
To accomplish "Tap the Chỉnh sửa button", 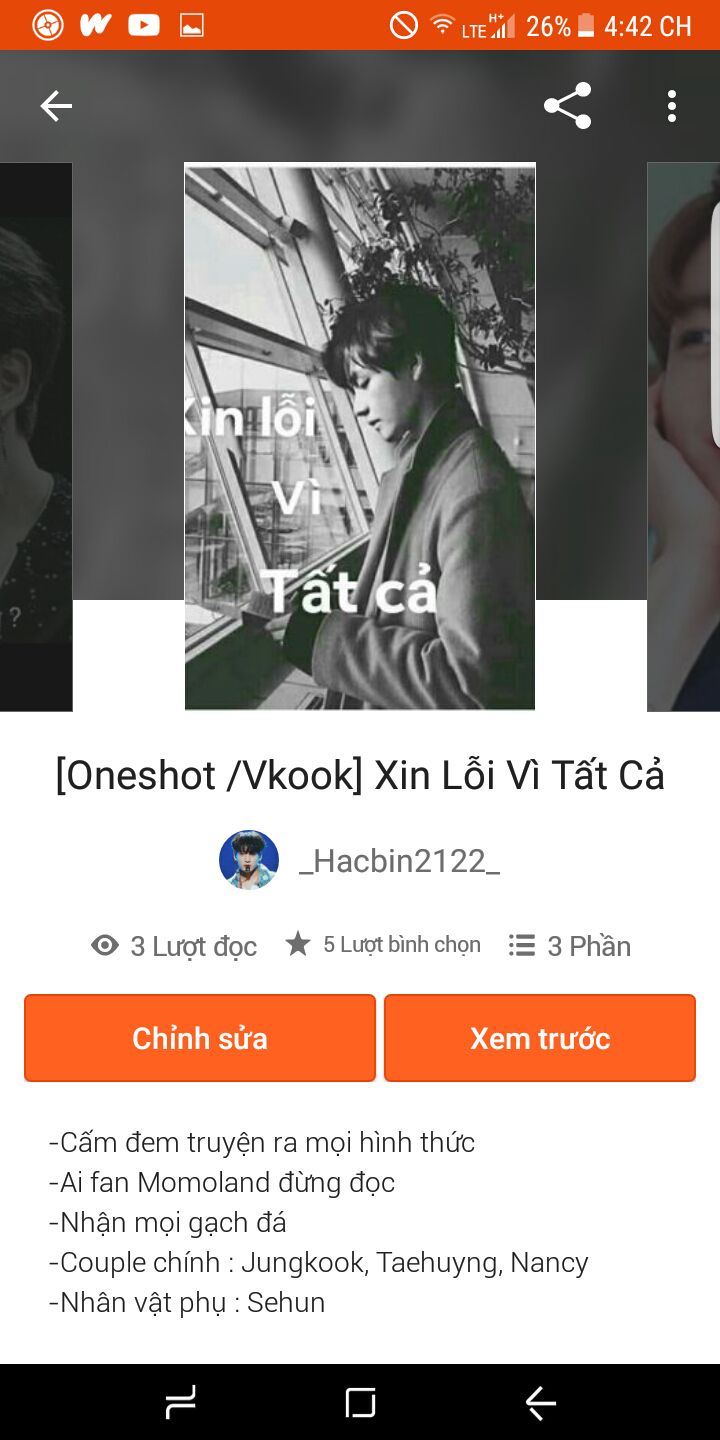I will point(200,1038).
